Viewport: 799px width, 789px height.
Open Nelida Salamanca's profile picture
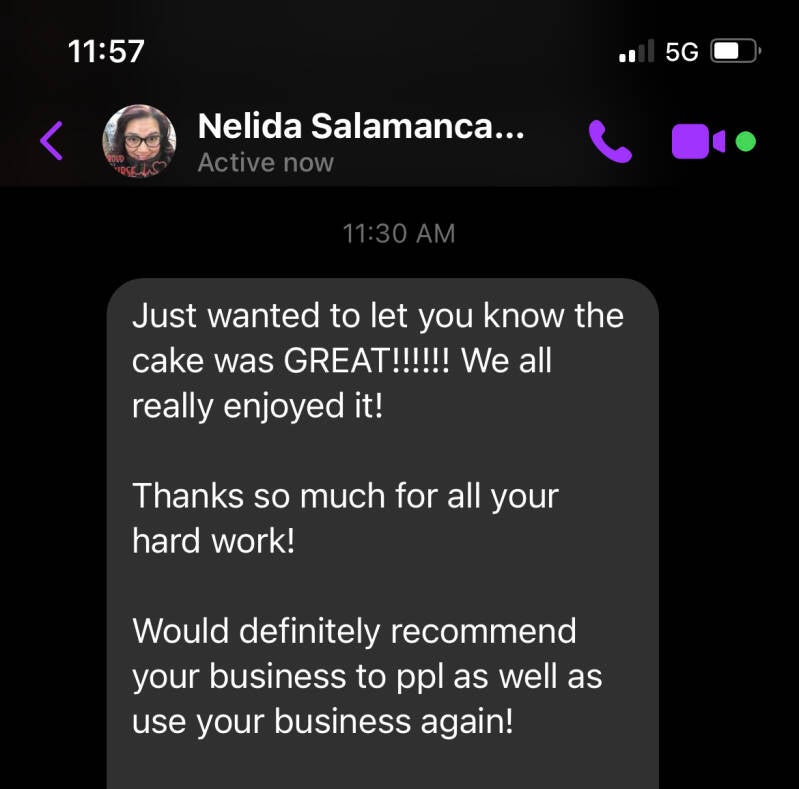click(x=139, y=141)
